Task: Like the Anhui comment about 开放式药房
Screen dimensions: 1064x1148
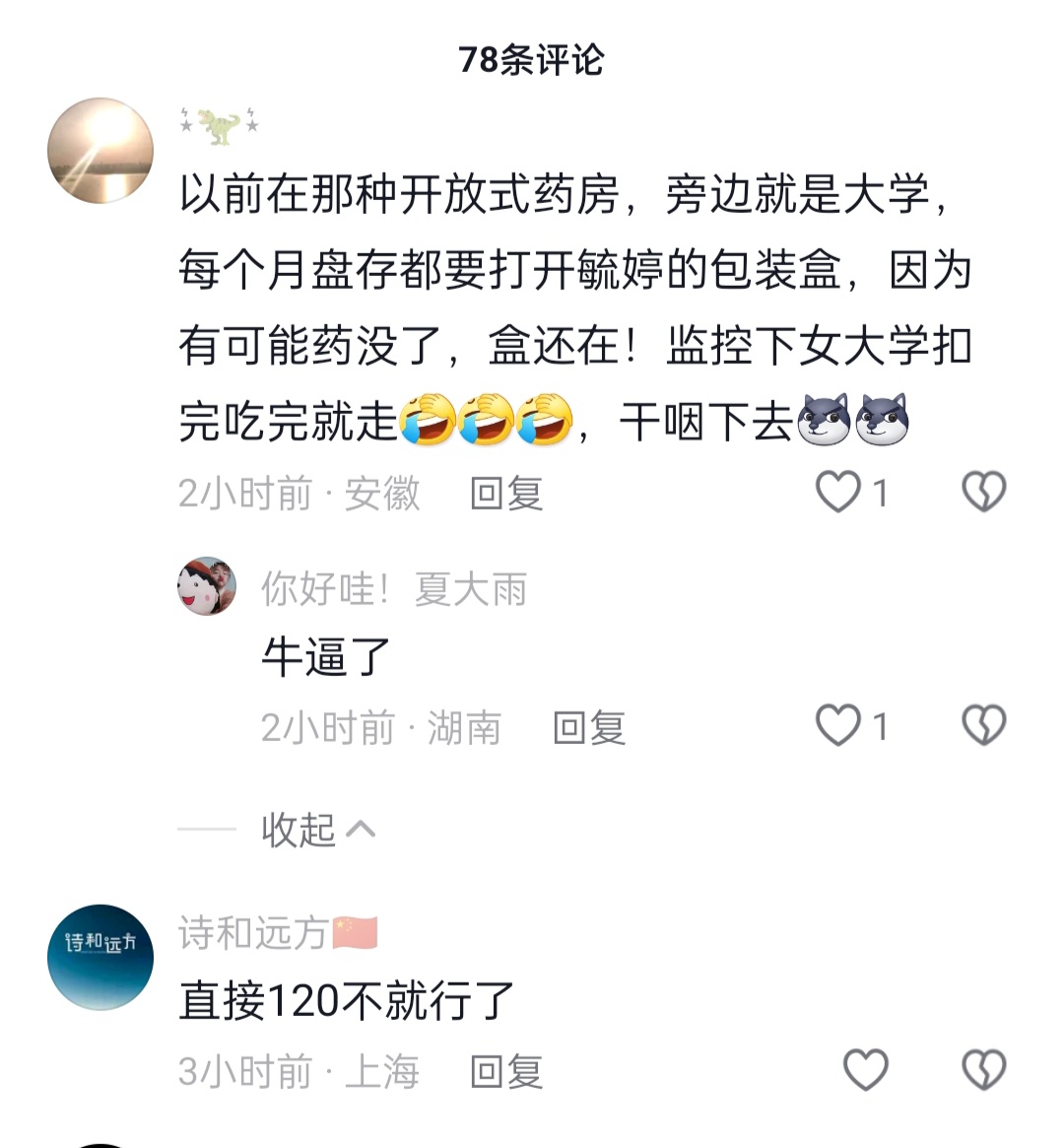Action: click(838, 492)
